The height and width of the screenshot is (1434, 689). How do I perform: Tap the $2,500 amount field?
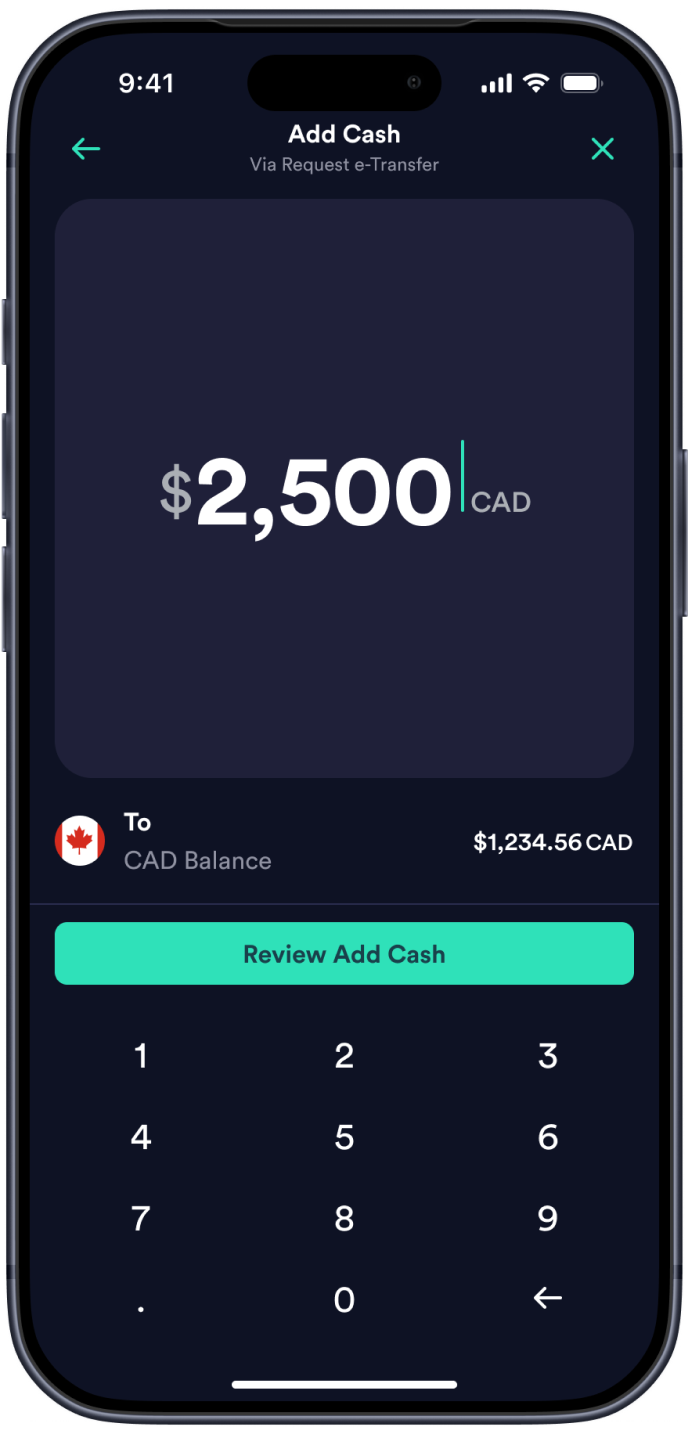(344, 488)
